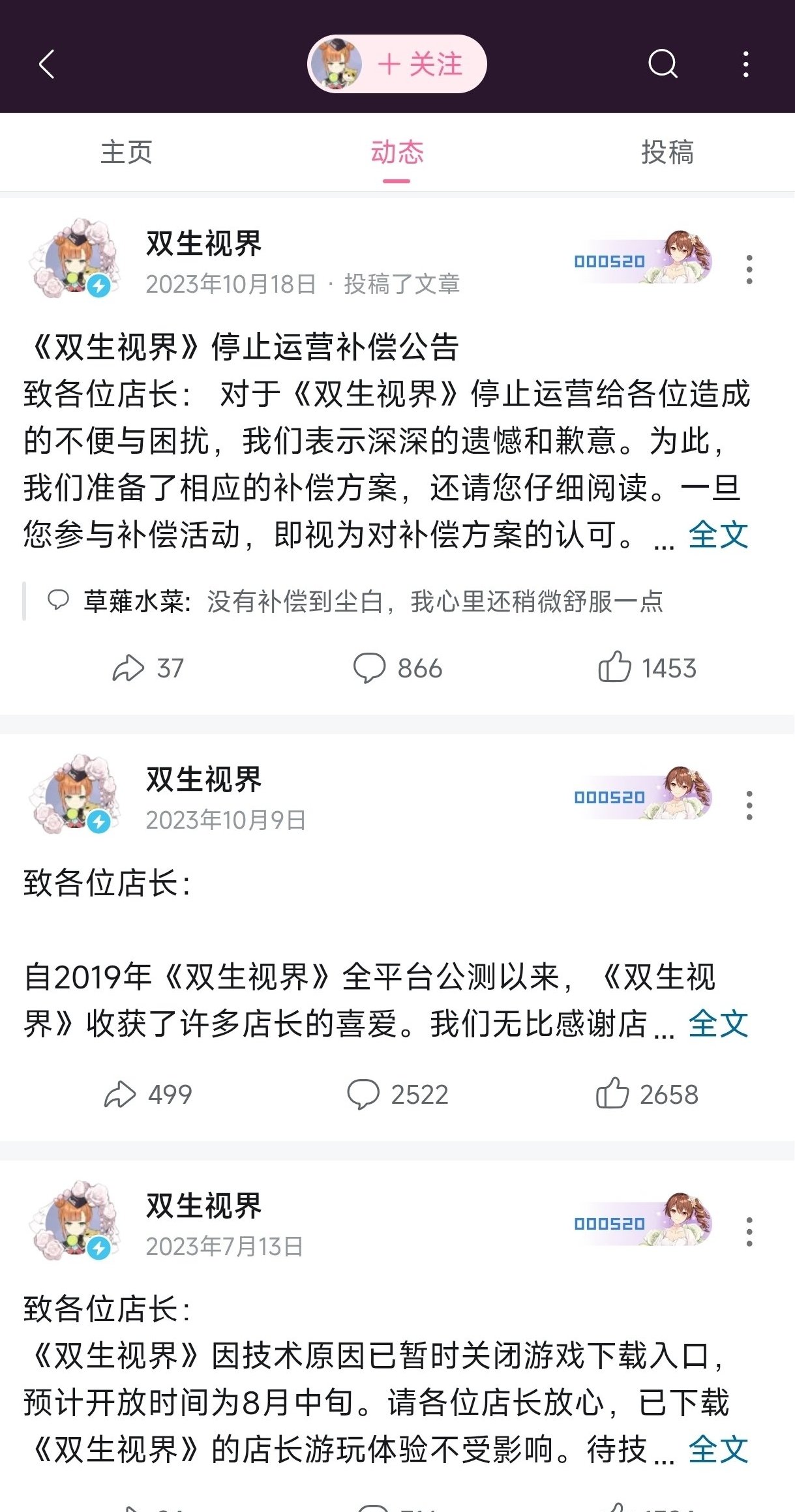Open the top-right overflow menu
This screenshot has width=795, height=1512.
tap(745, 64)
